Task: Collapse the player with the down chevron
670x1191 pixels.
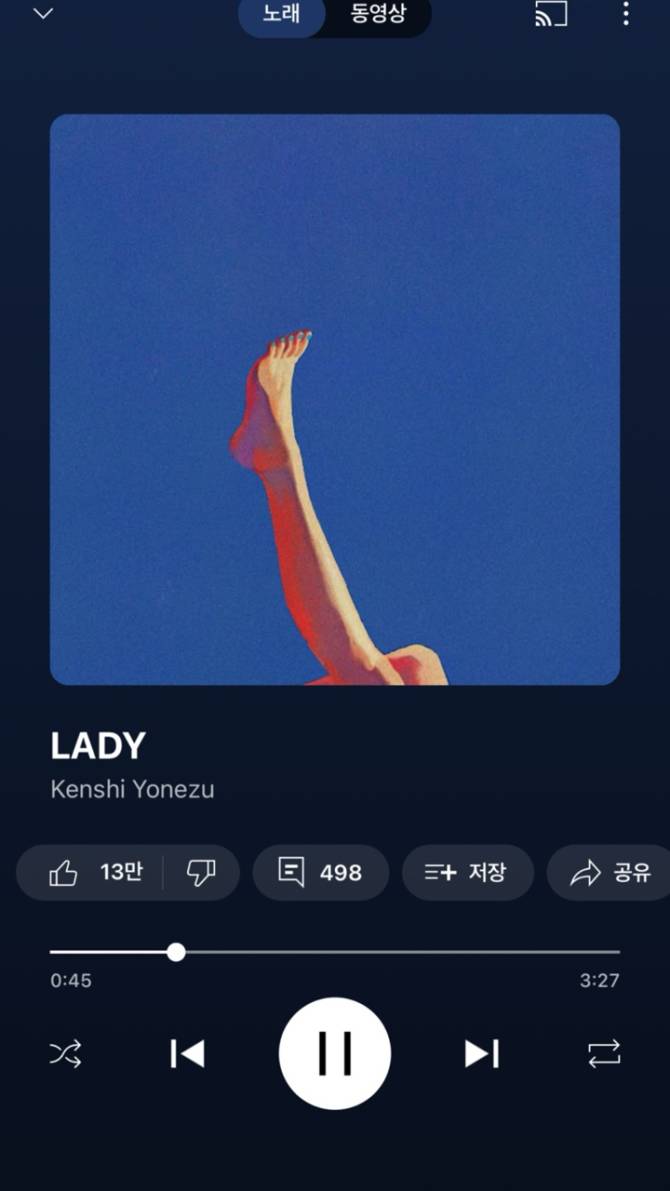Action: coord(43,14)
